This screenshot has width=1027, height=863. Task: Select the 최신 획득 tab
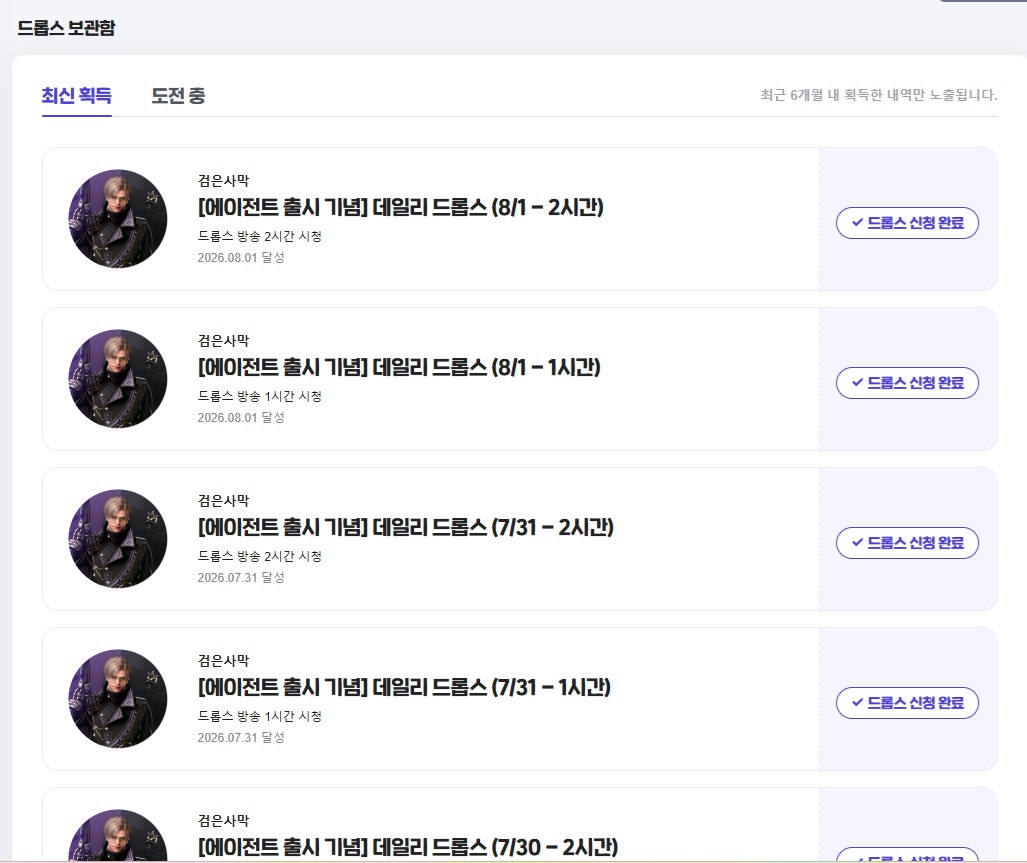pyautogui.click(x=77, y=96)
